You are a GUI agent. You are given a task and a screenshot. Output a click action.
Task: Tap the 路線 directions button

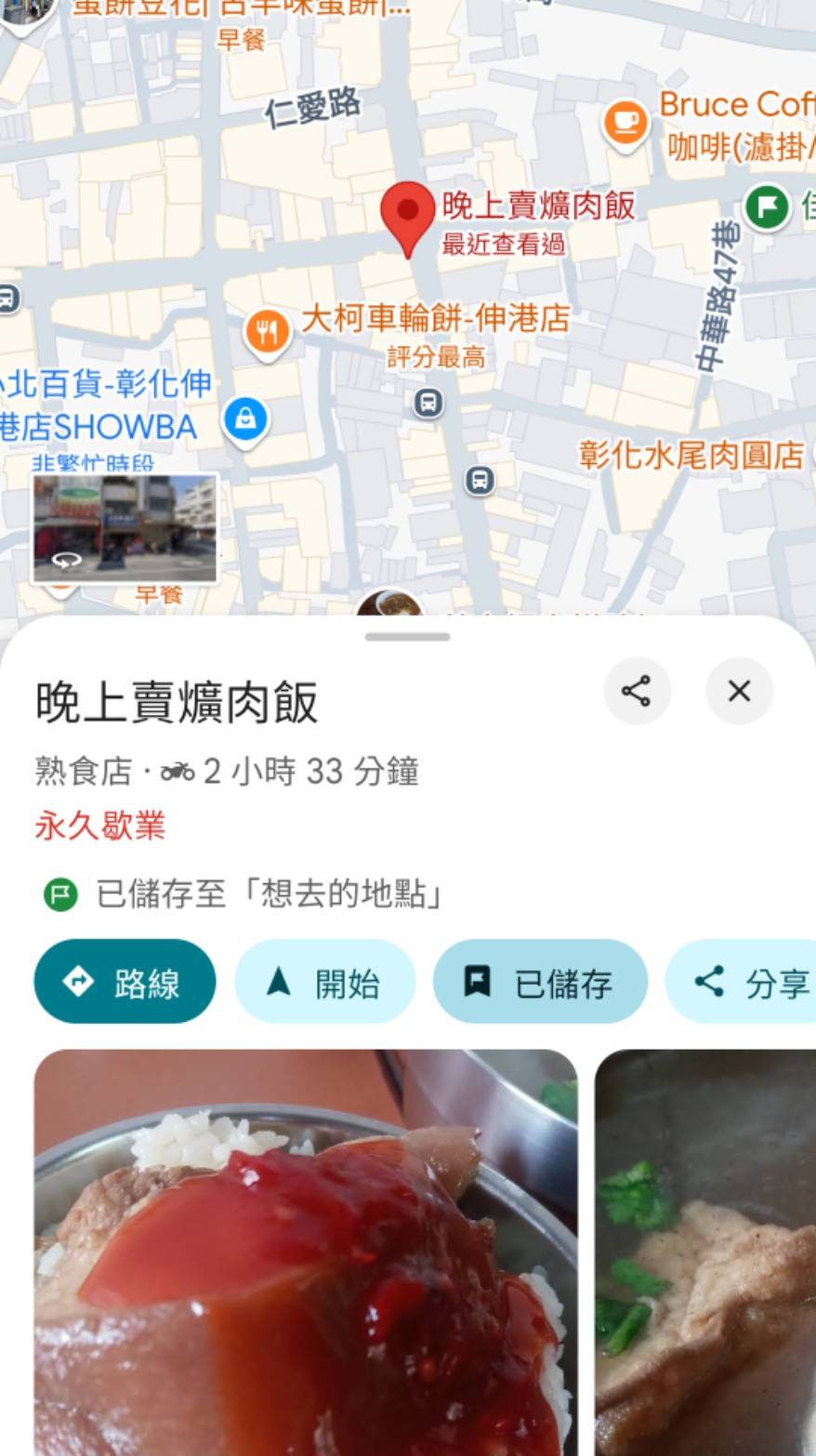click(x=125, y=982)
